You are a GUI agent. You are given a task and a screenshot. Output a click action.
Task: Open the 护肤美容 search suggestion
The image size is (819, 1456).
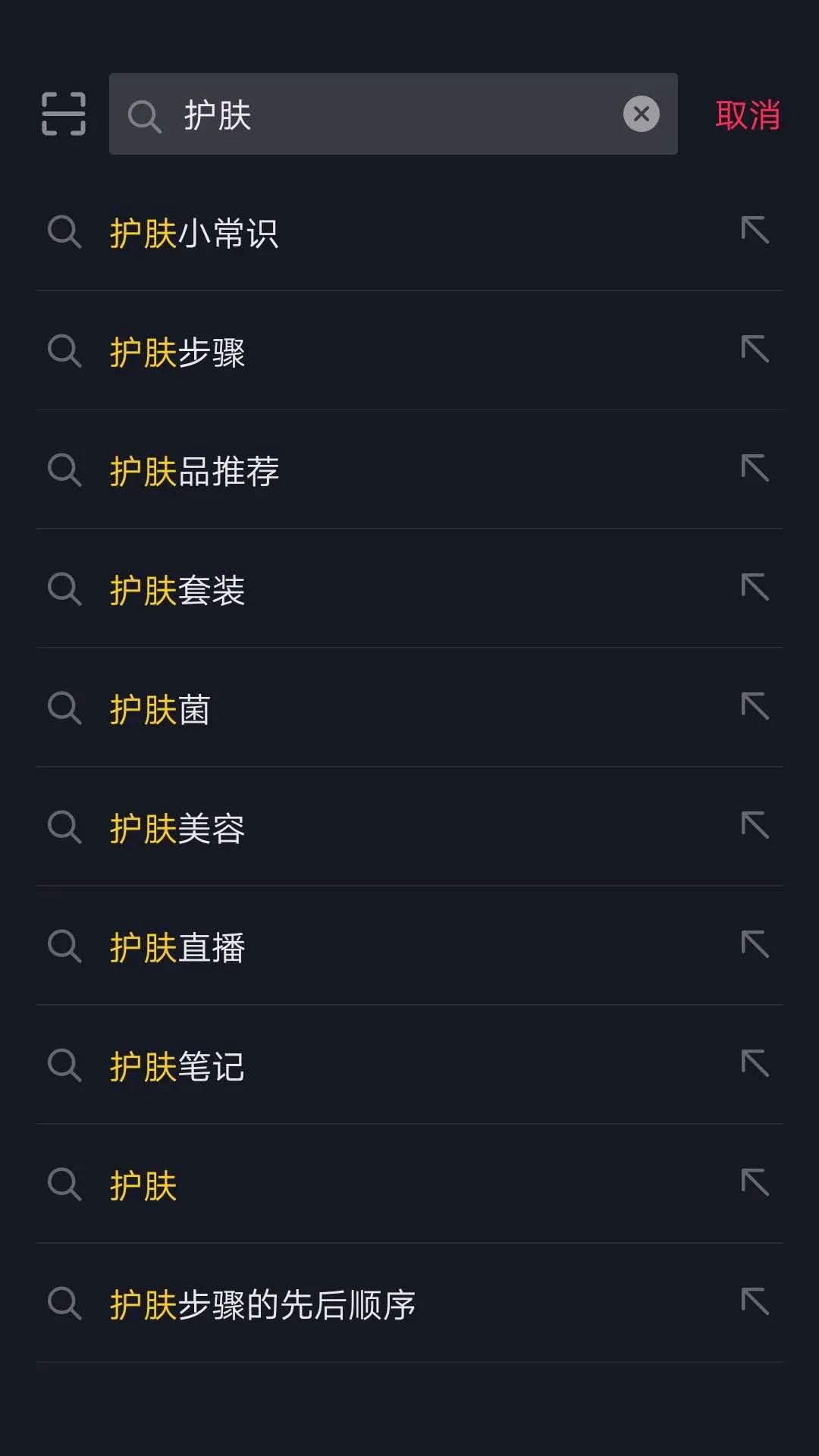click(x=177, y=828)
